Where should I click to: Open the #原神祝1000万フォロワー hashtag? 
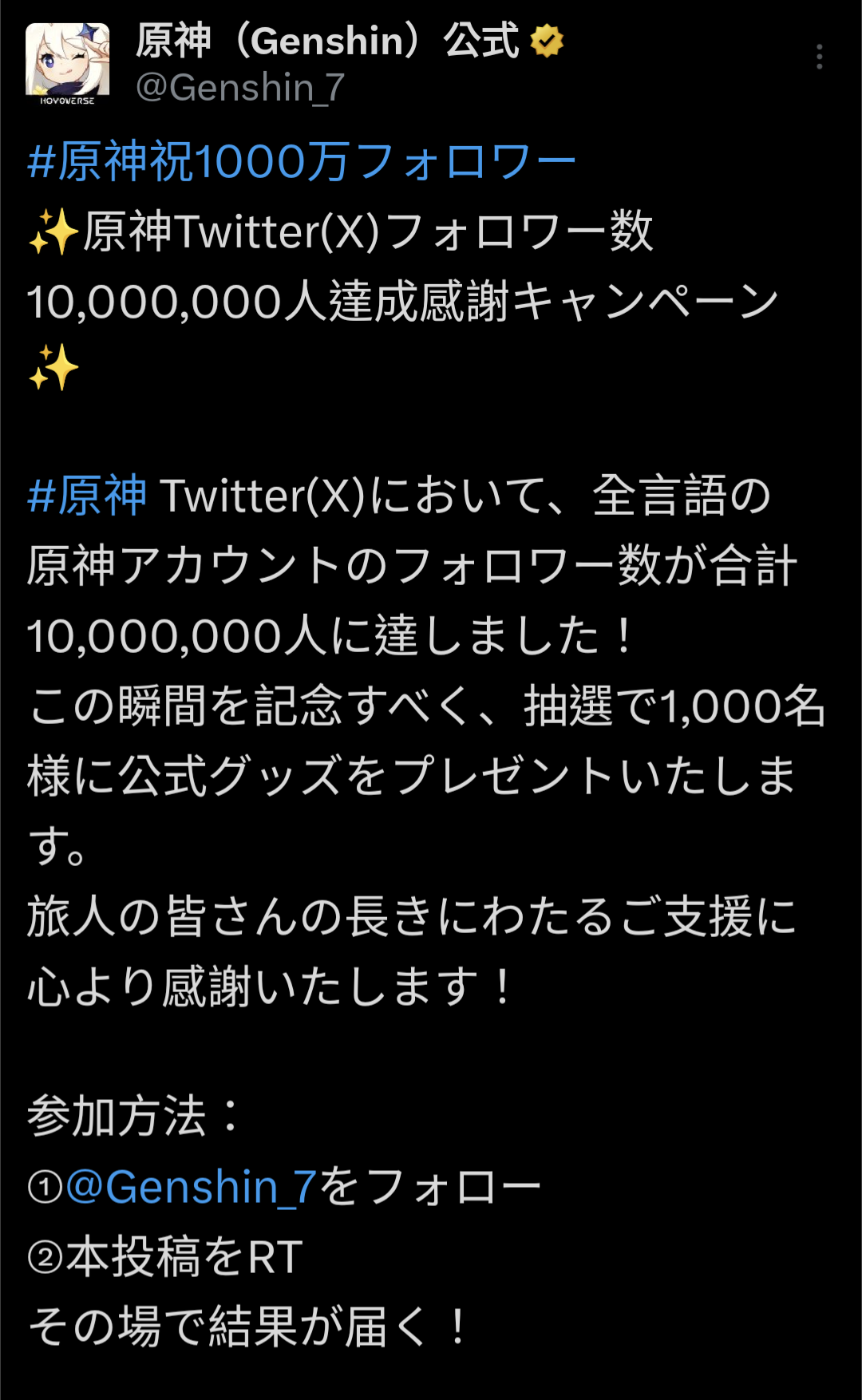[x=302, y=161]
